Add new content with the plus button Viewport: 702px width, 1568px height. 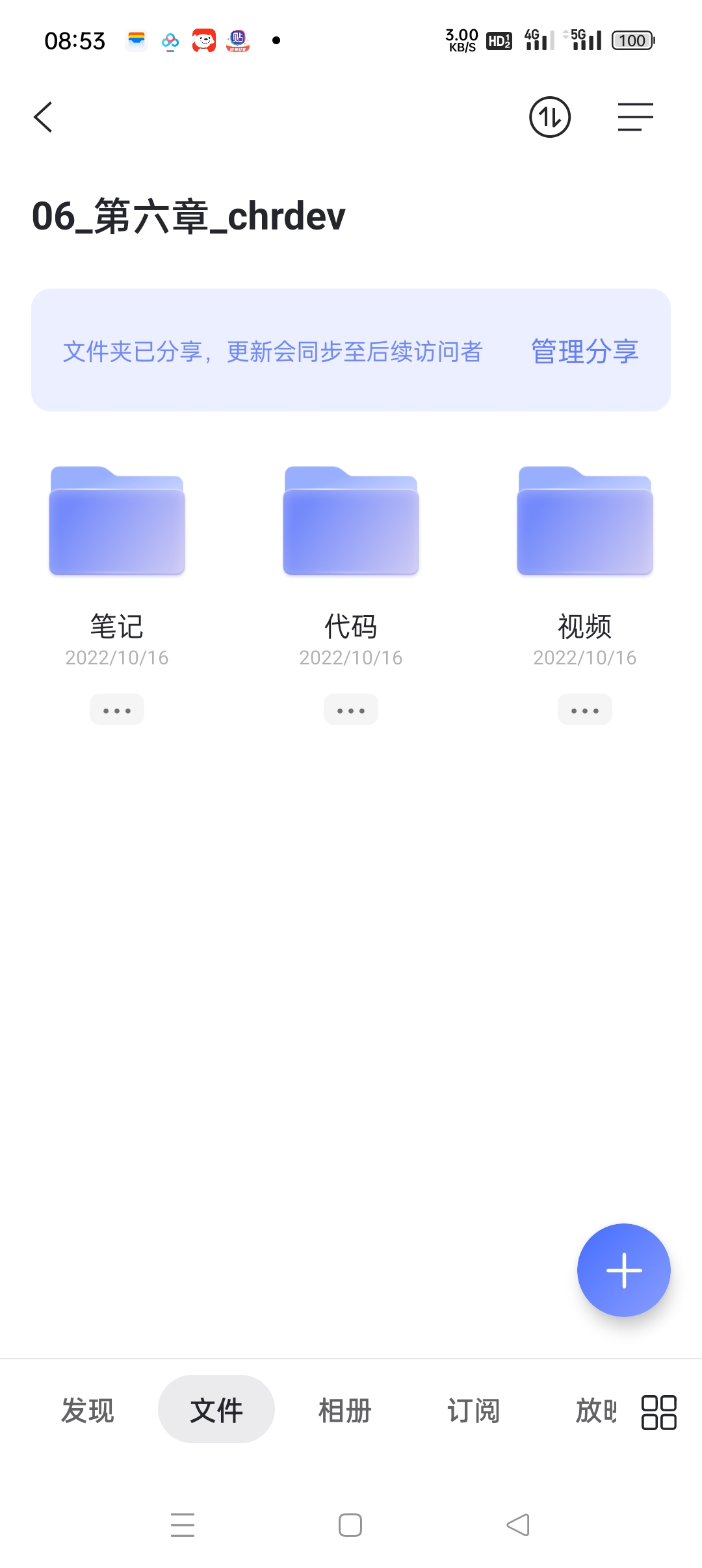[623, 1270]
